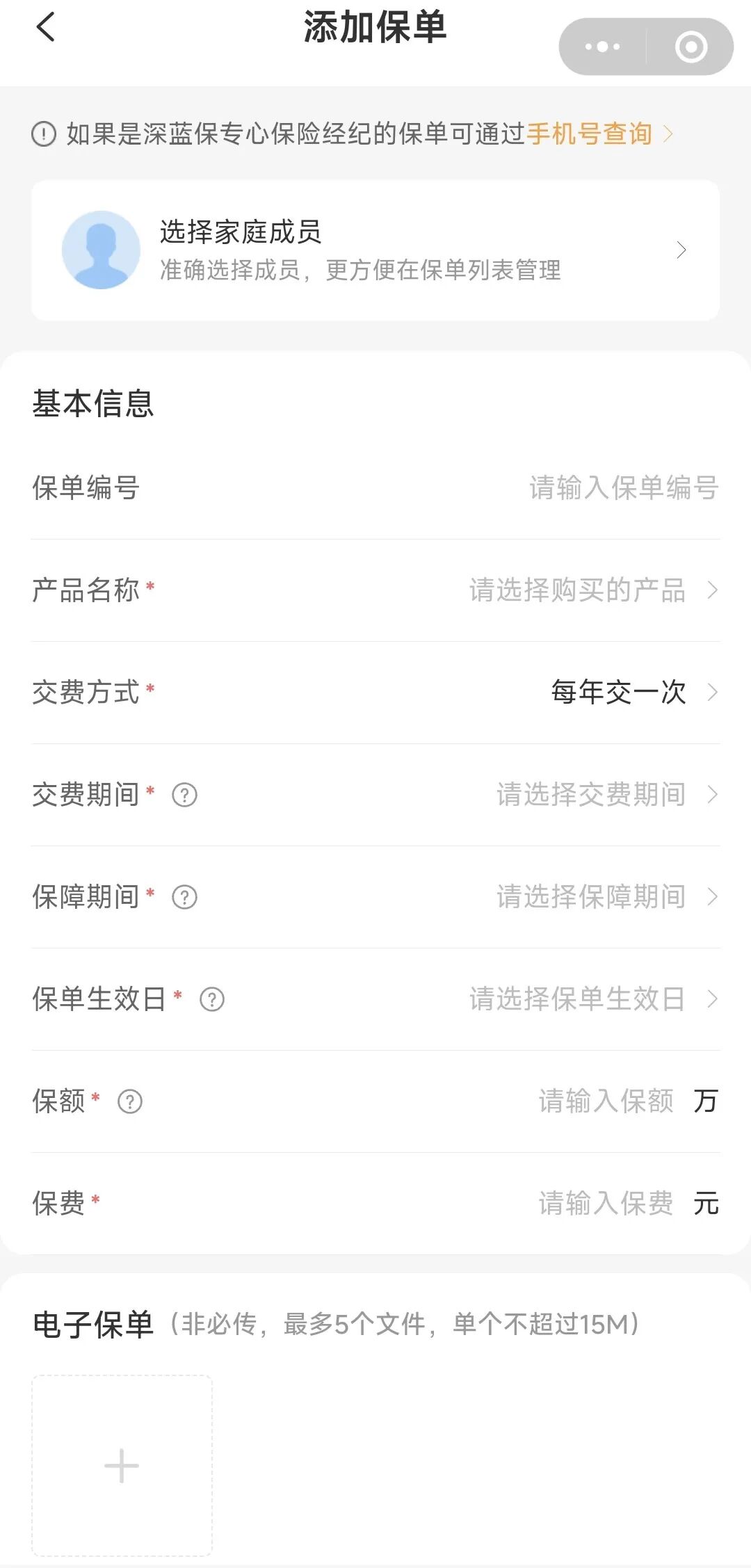Focus the 保单编号 input field
The width and height of the screenshot is (751, 1568).
point(622,488)
